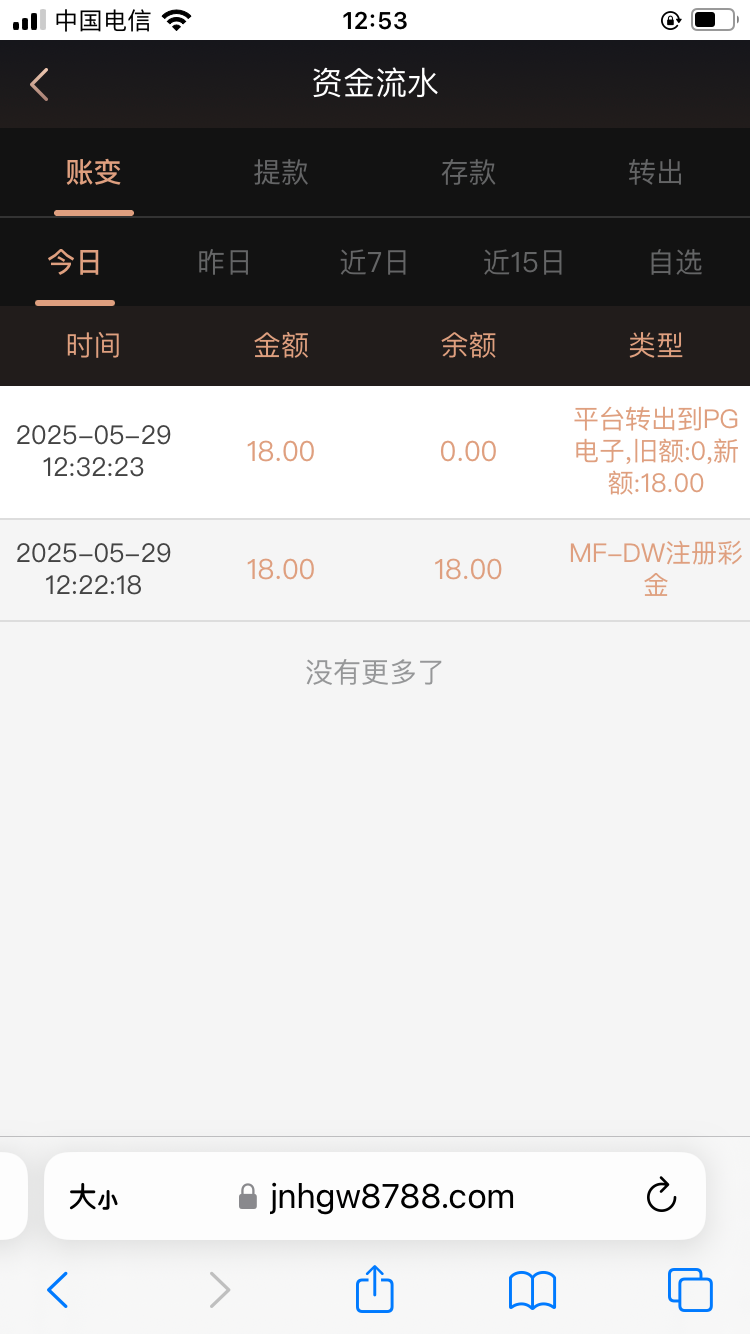Open Safari's 大小 page settings

coord(93,1197)
